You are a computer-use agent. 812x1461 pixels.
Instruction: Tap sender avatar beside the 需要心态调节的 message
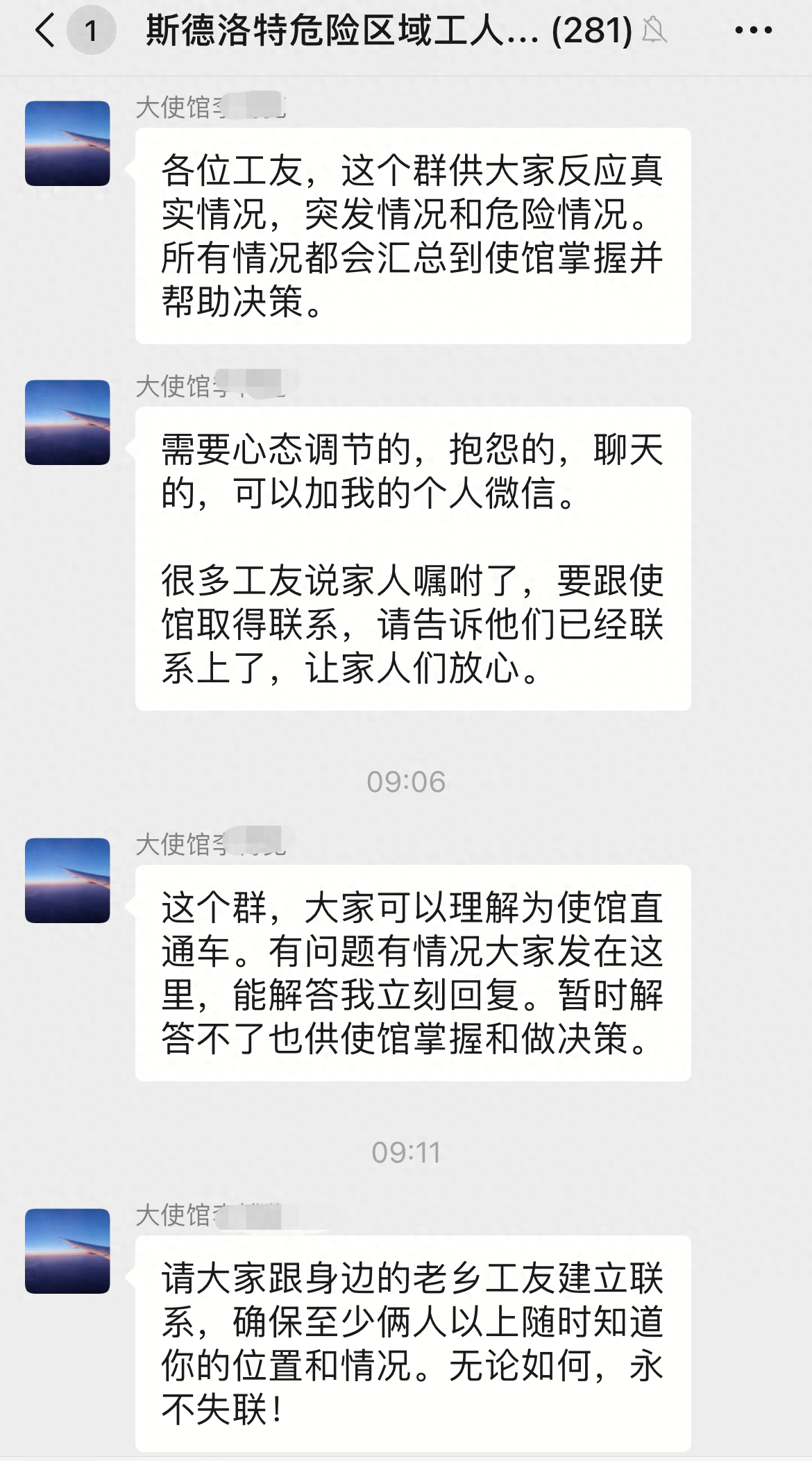pos(67,422)
